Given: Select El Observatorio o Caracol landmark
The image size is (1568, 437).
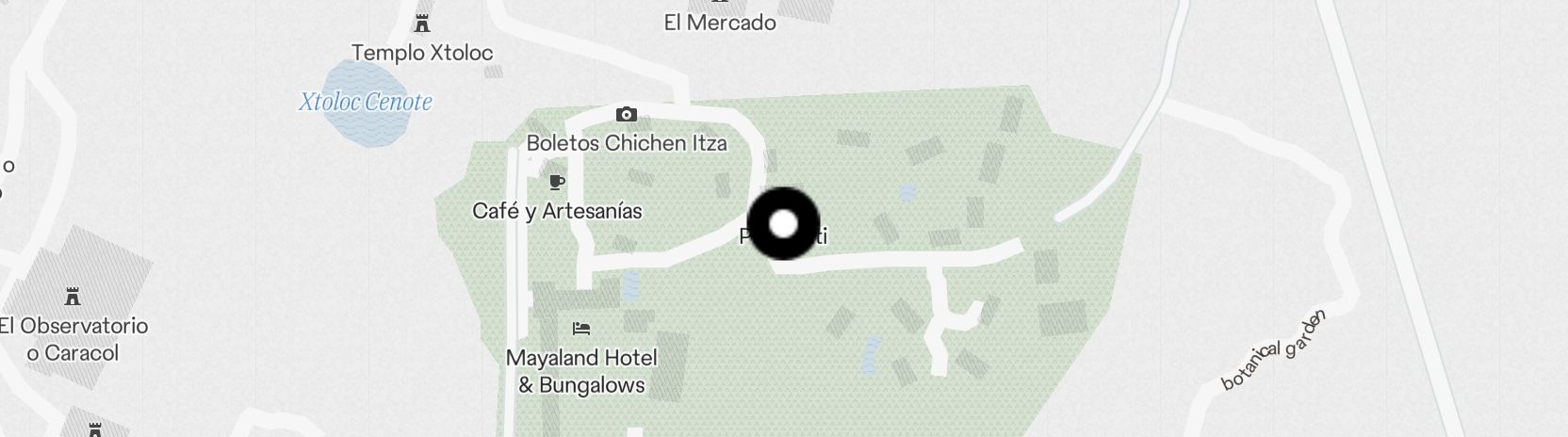Looking at the screenshot, I should click(x=73, y=338).
